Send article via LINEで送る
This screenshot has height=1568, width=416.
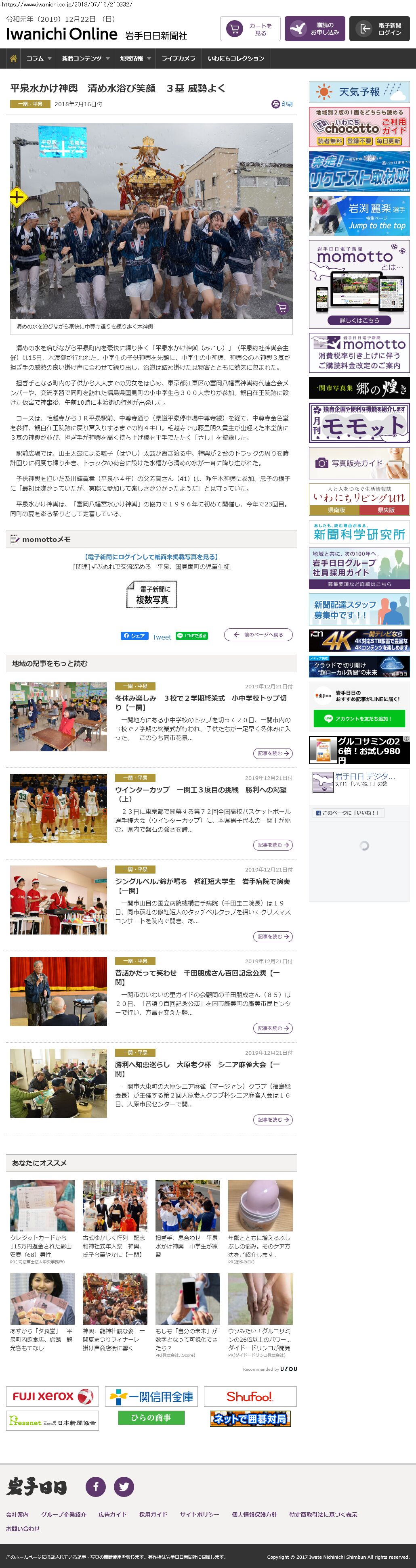(191, 636)
